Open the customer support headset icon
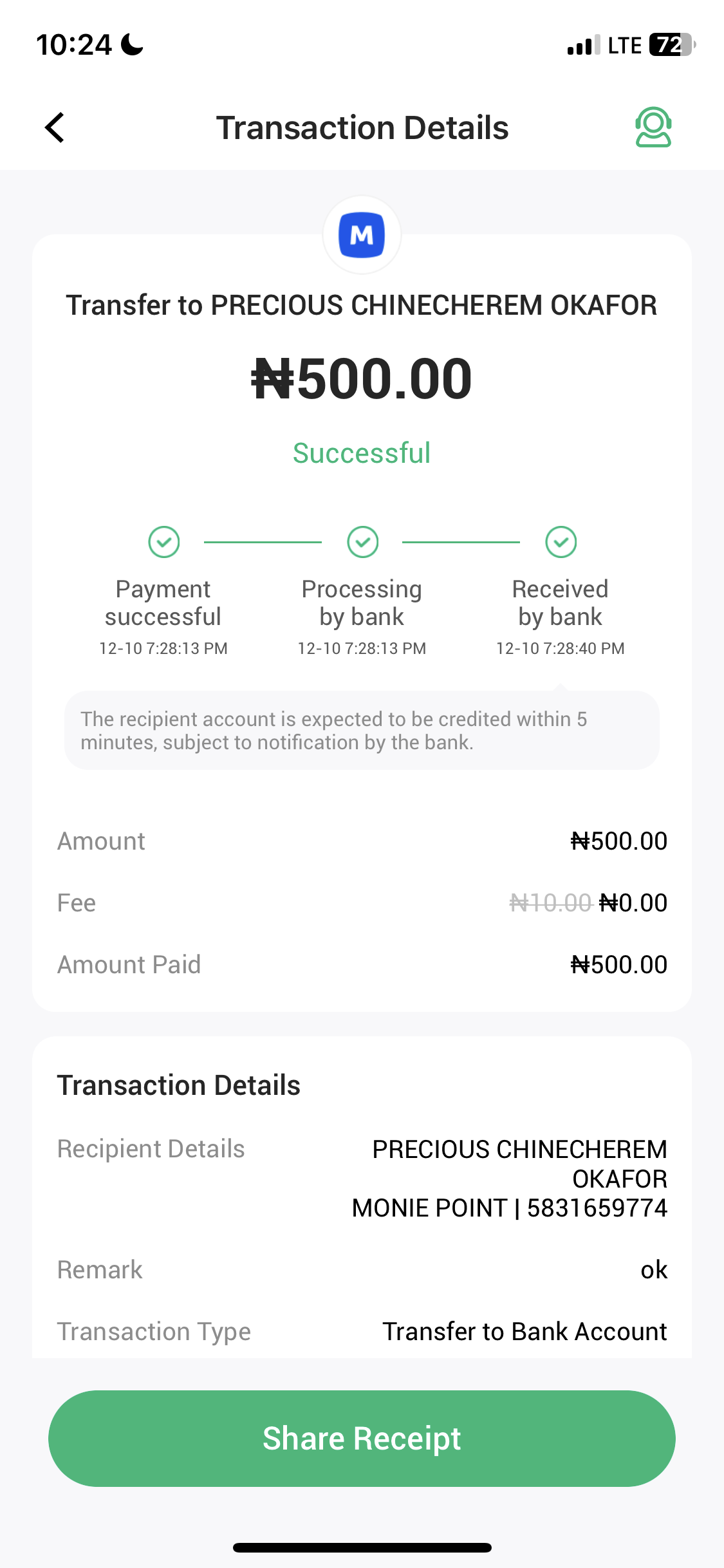Screen dimensions: 724x1568 [653, 127]
